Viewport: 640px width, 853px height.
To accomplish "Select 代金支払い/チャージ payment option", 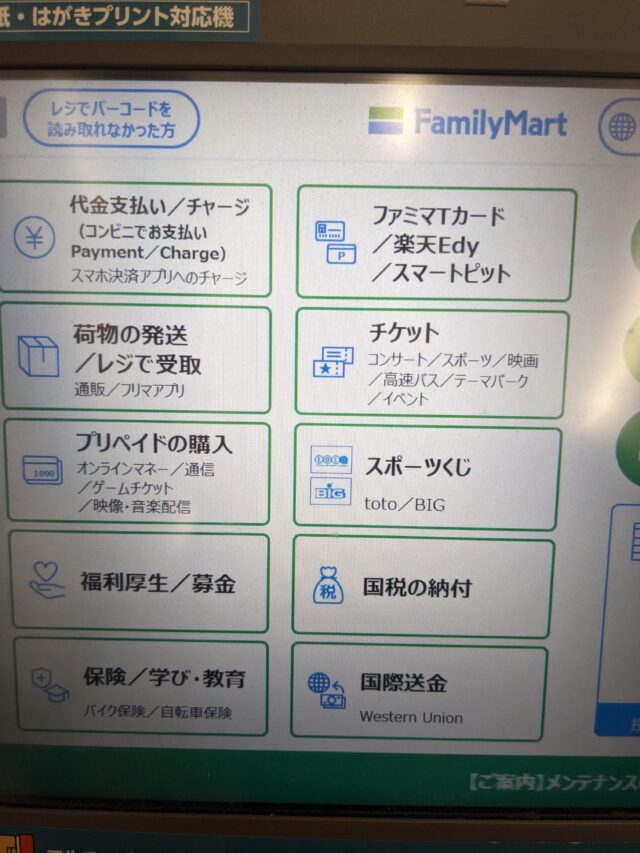I will (136, 240).
